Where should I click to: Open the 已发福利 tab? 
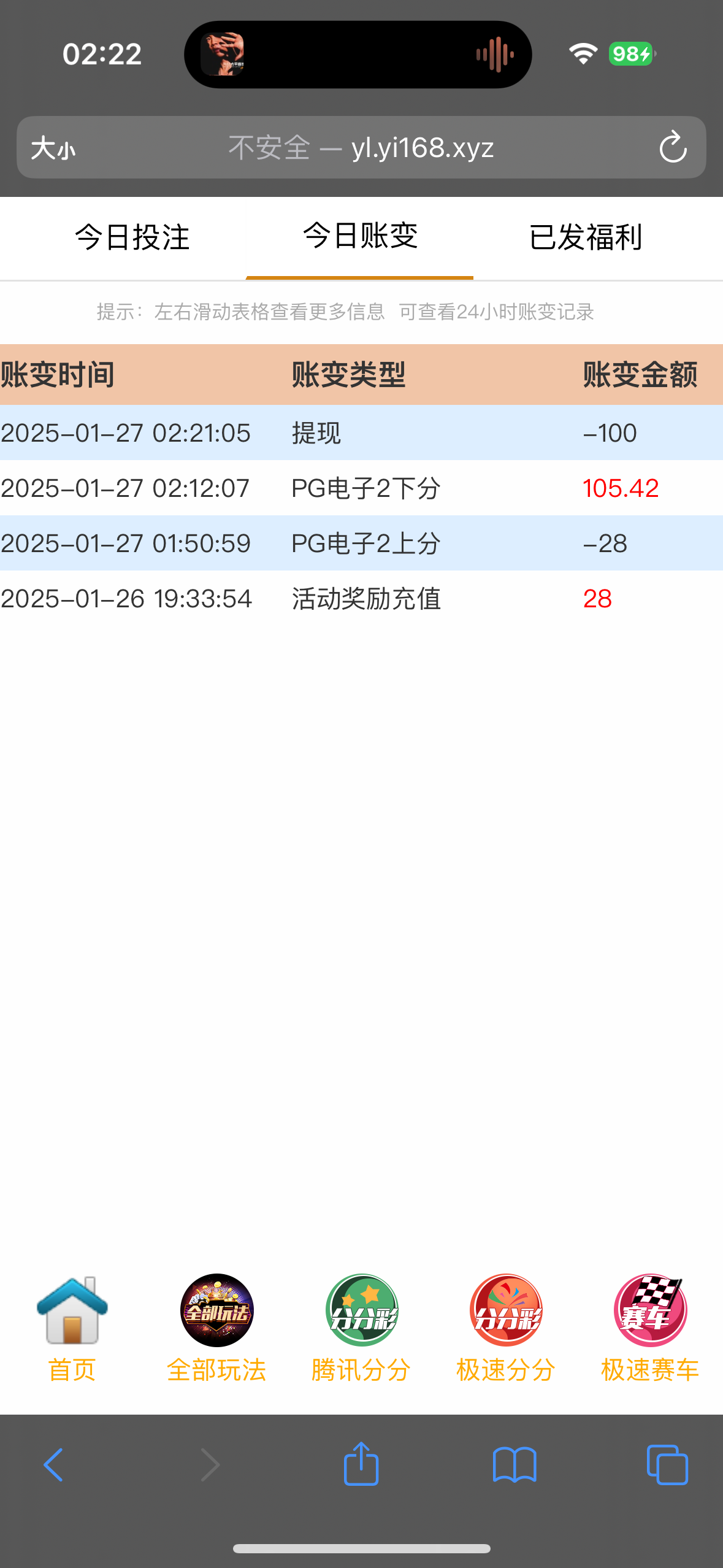(586, 237)
